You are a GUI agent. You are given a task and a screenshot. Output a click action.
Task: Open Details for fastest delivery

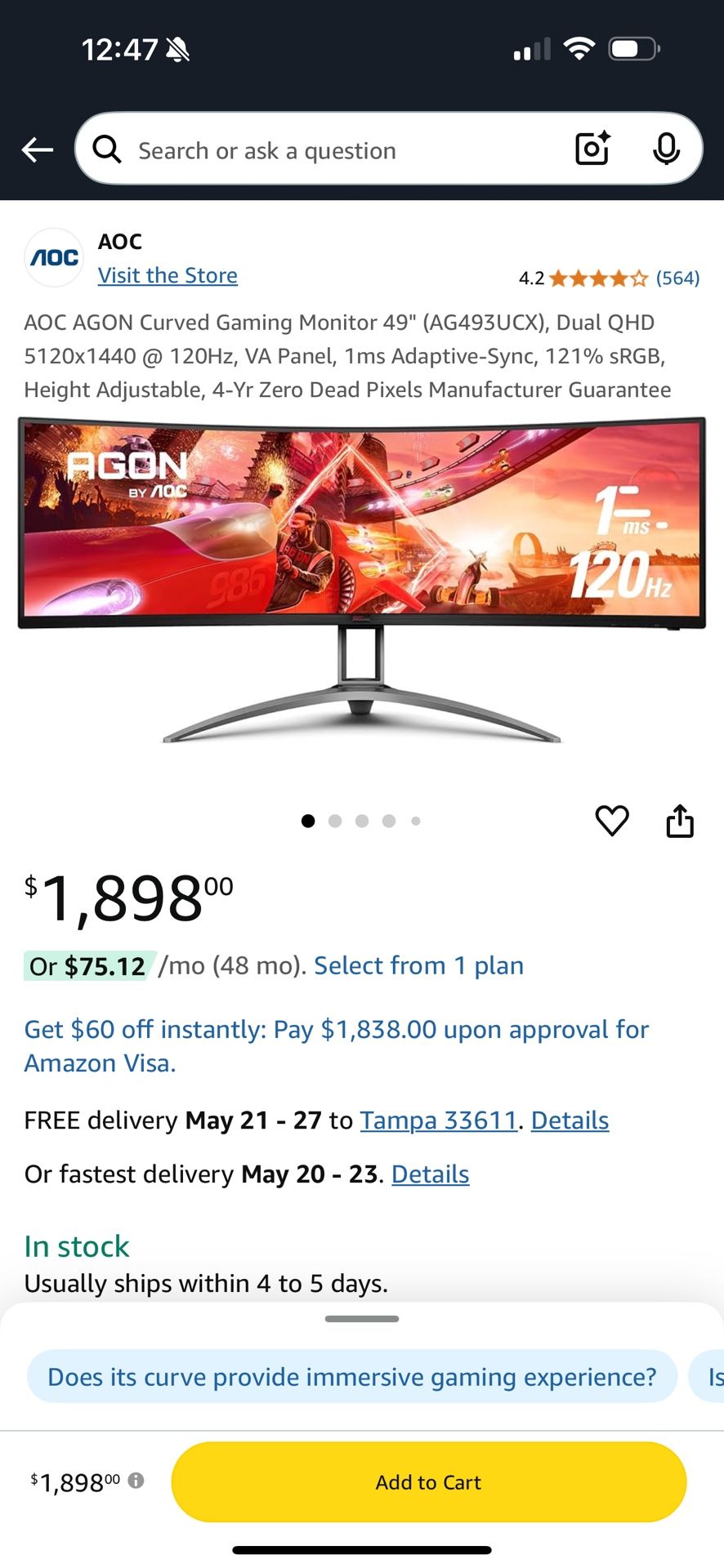coord(430,1174)
